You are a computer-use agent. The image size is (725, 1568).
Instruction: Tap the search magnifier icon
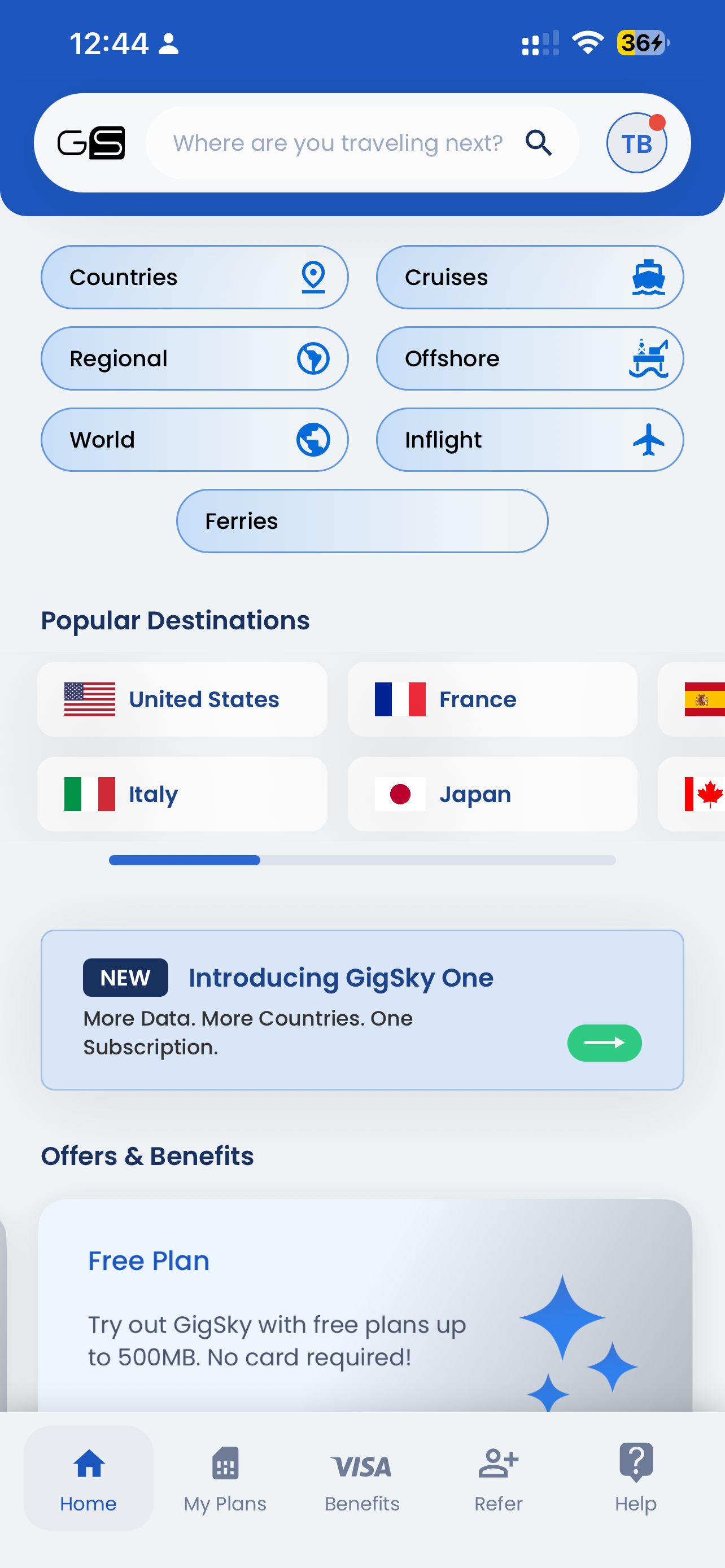(539, 142)
